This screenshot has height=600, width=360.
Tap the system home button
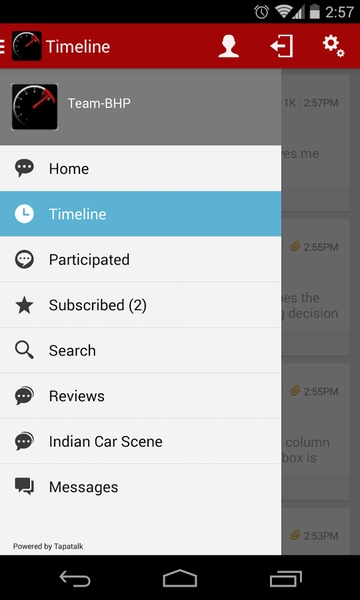180,578
